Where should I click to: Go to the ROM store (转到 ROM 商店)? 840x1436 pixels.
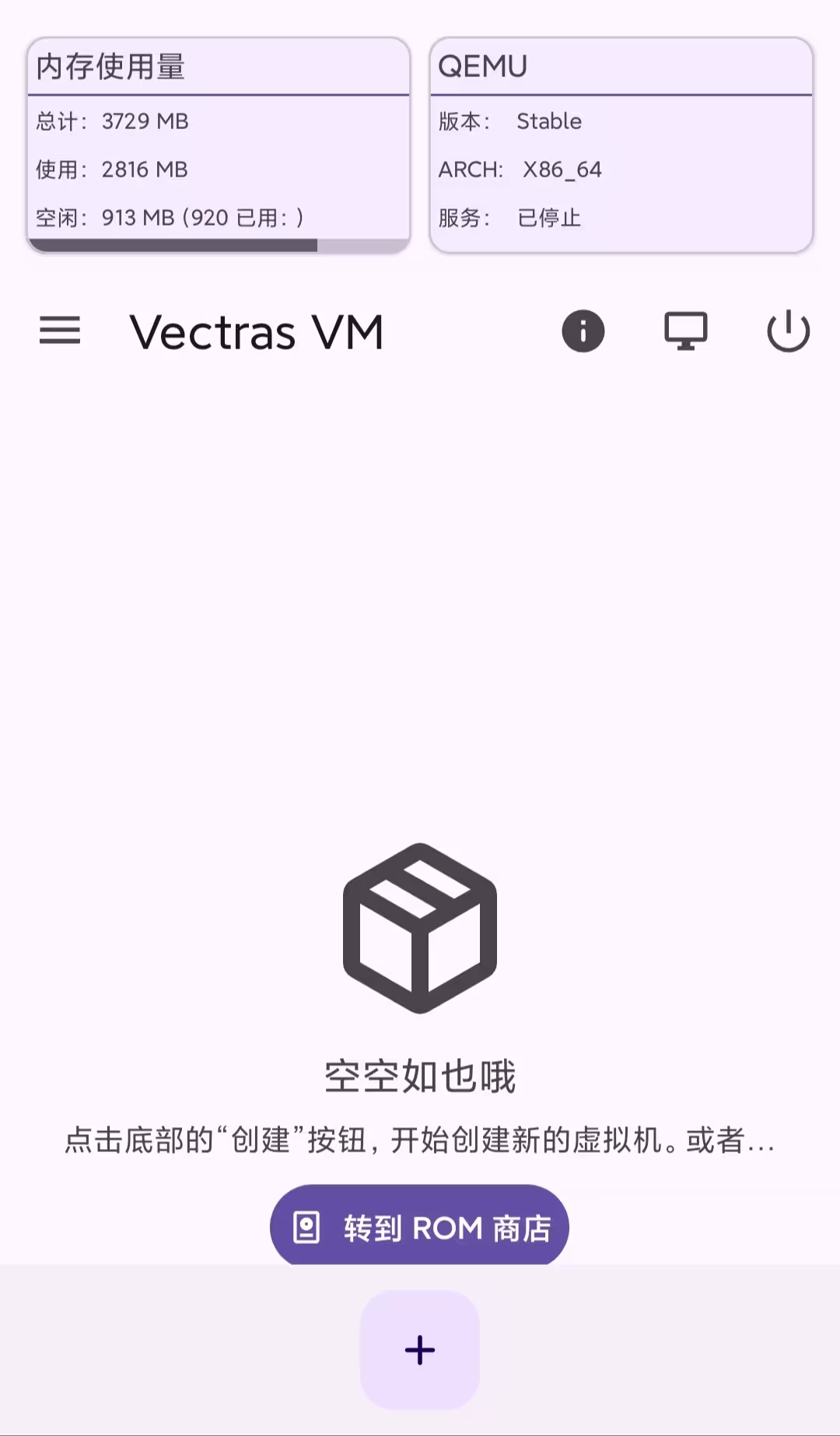[419, 1228]
